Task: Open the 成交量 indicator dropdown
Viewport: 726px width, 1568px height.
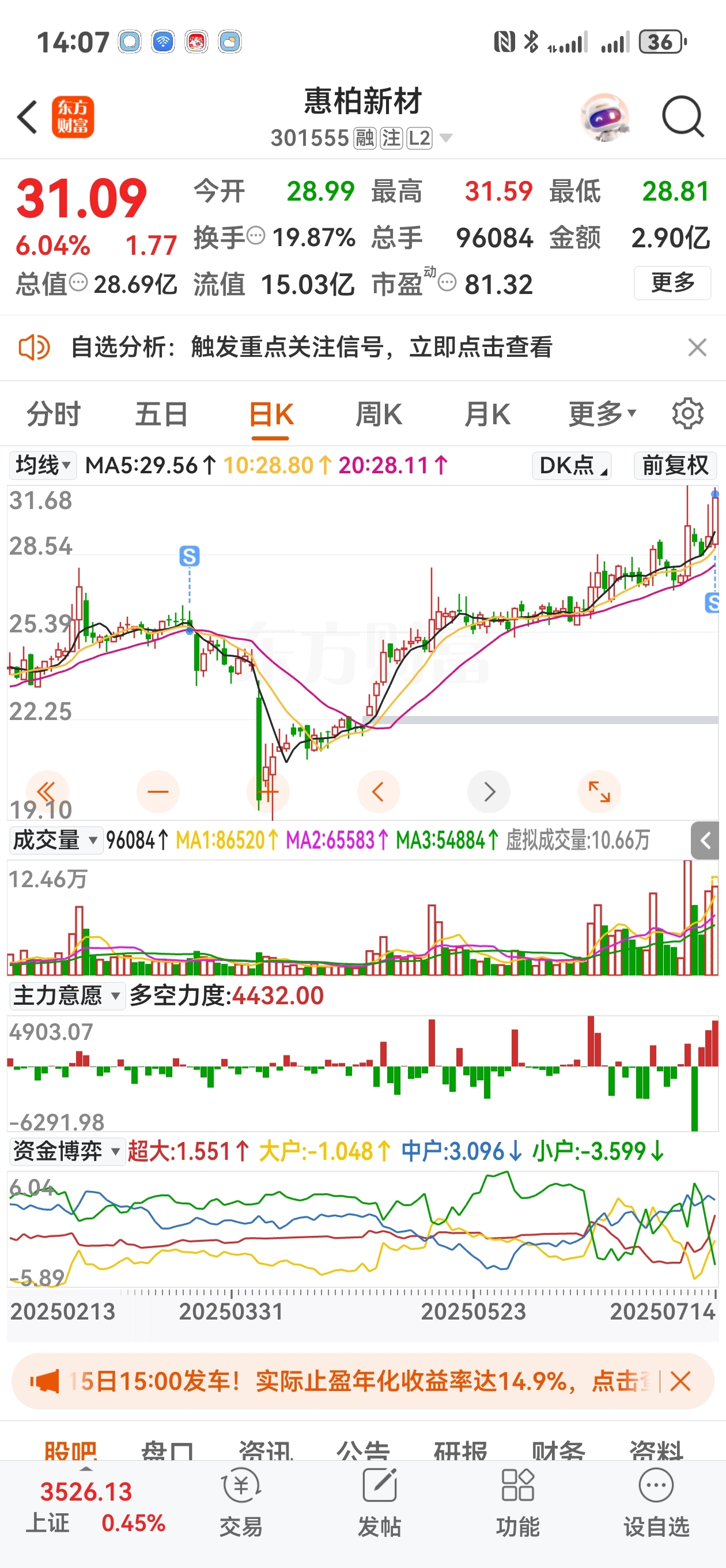Action: pos(55,840)
